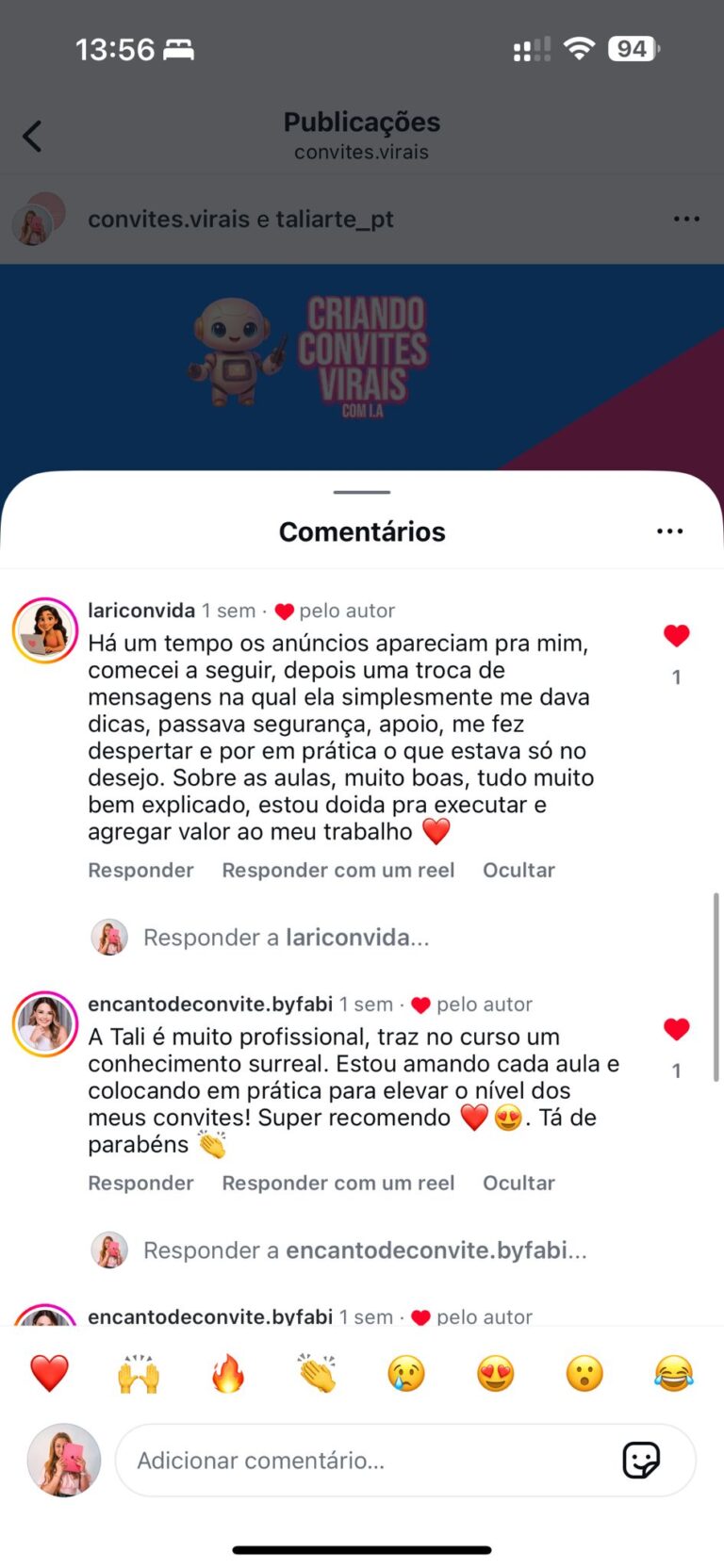This screenshot has width=724, height=1568.
Task: Tap Responder under lariconvida's comment
Action: [140, 871]
